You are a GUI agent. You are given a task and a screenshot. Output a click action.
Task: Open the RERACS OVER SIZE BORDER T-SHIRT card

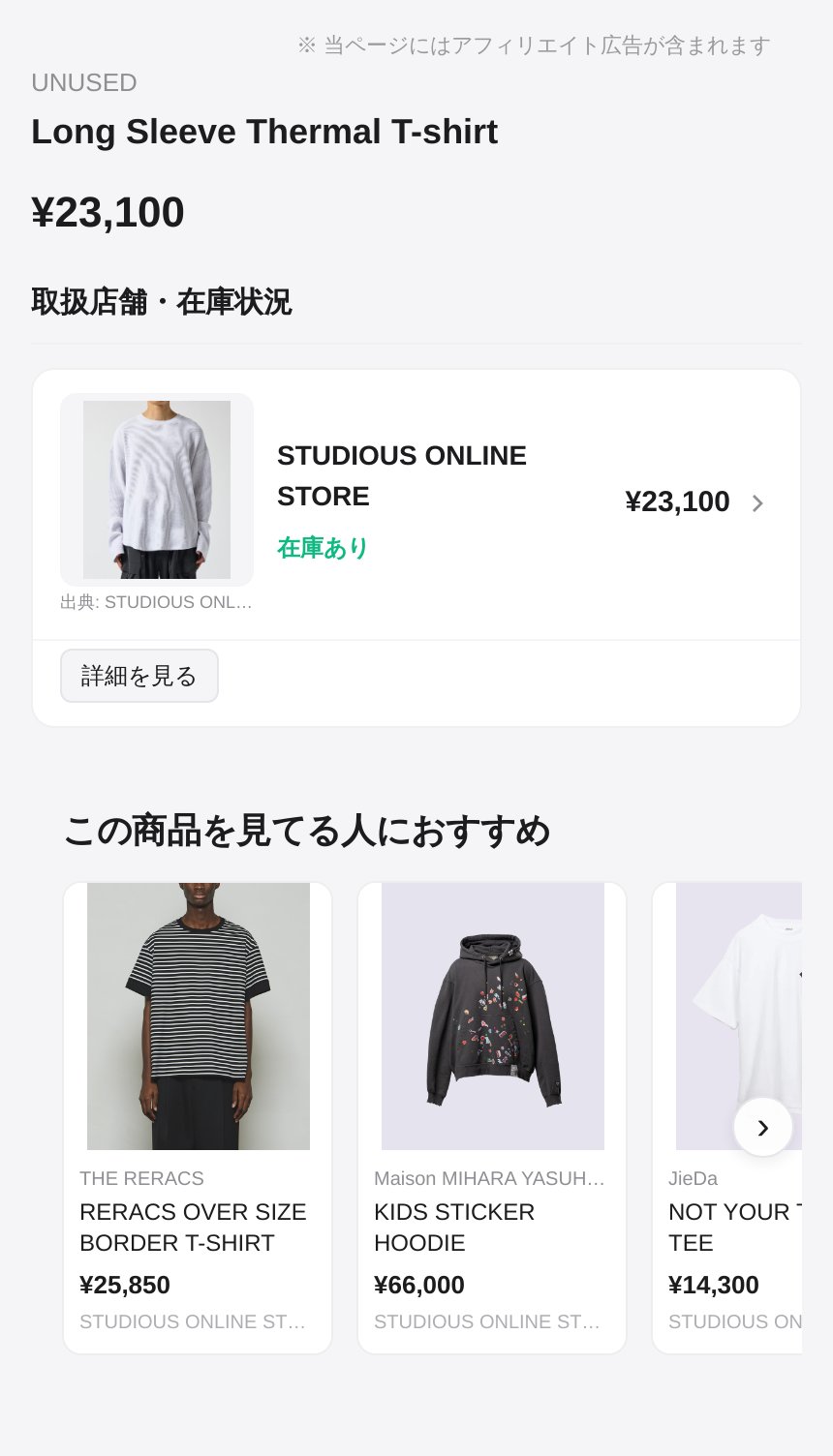(198, 1117)
